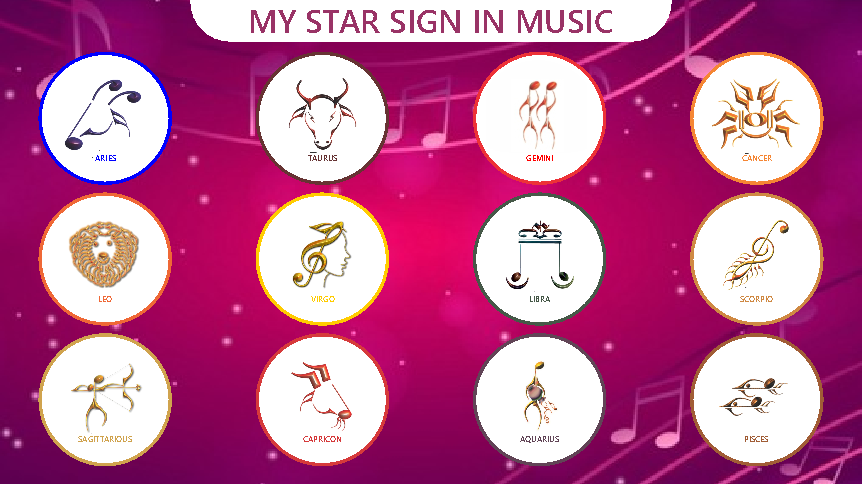
Task: Choose the Aquarius star sign
Action: pyautogui.click(x=540, y=400)
